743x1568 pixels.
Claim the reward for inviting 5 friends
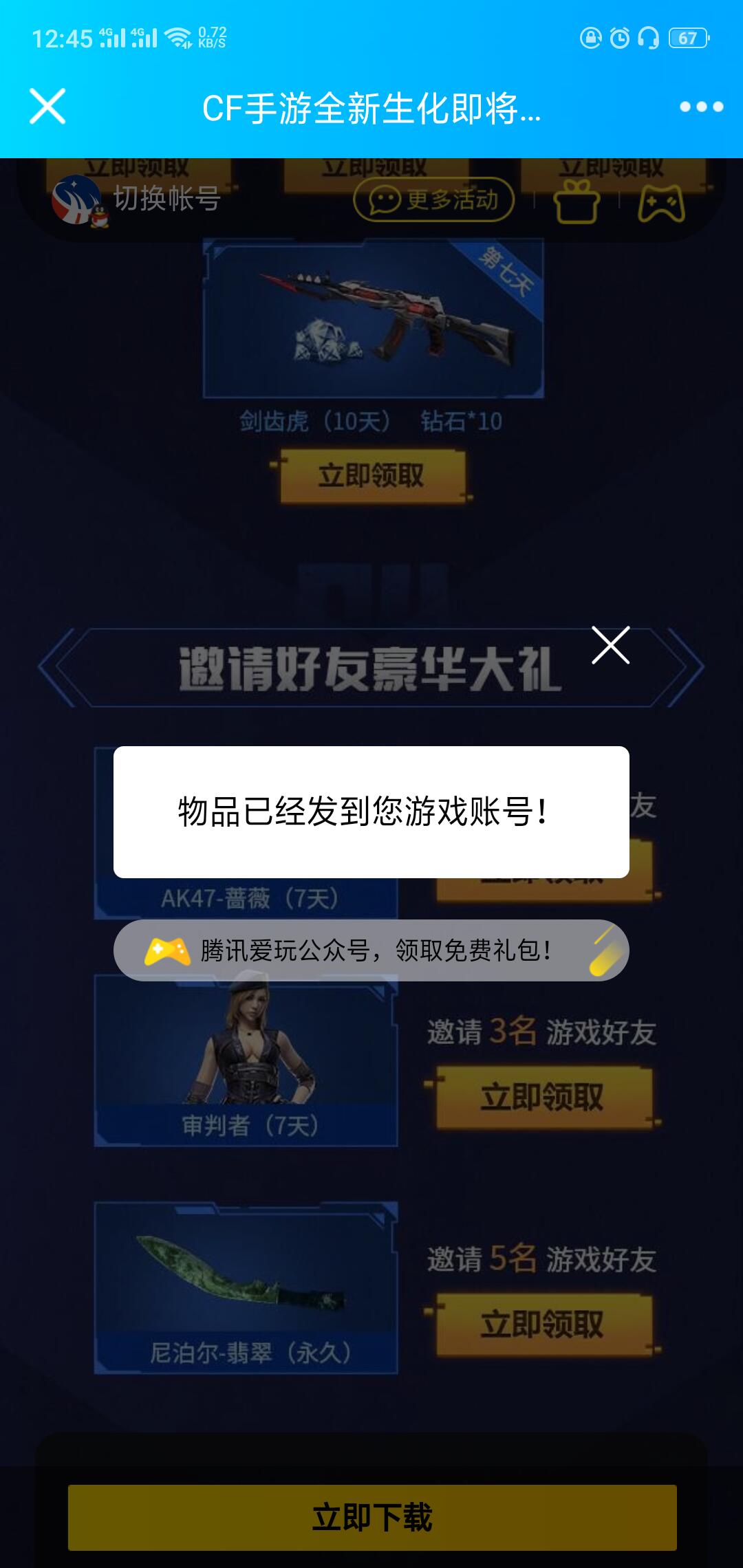[543, 1324]
